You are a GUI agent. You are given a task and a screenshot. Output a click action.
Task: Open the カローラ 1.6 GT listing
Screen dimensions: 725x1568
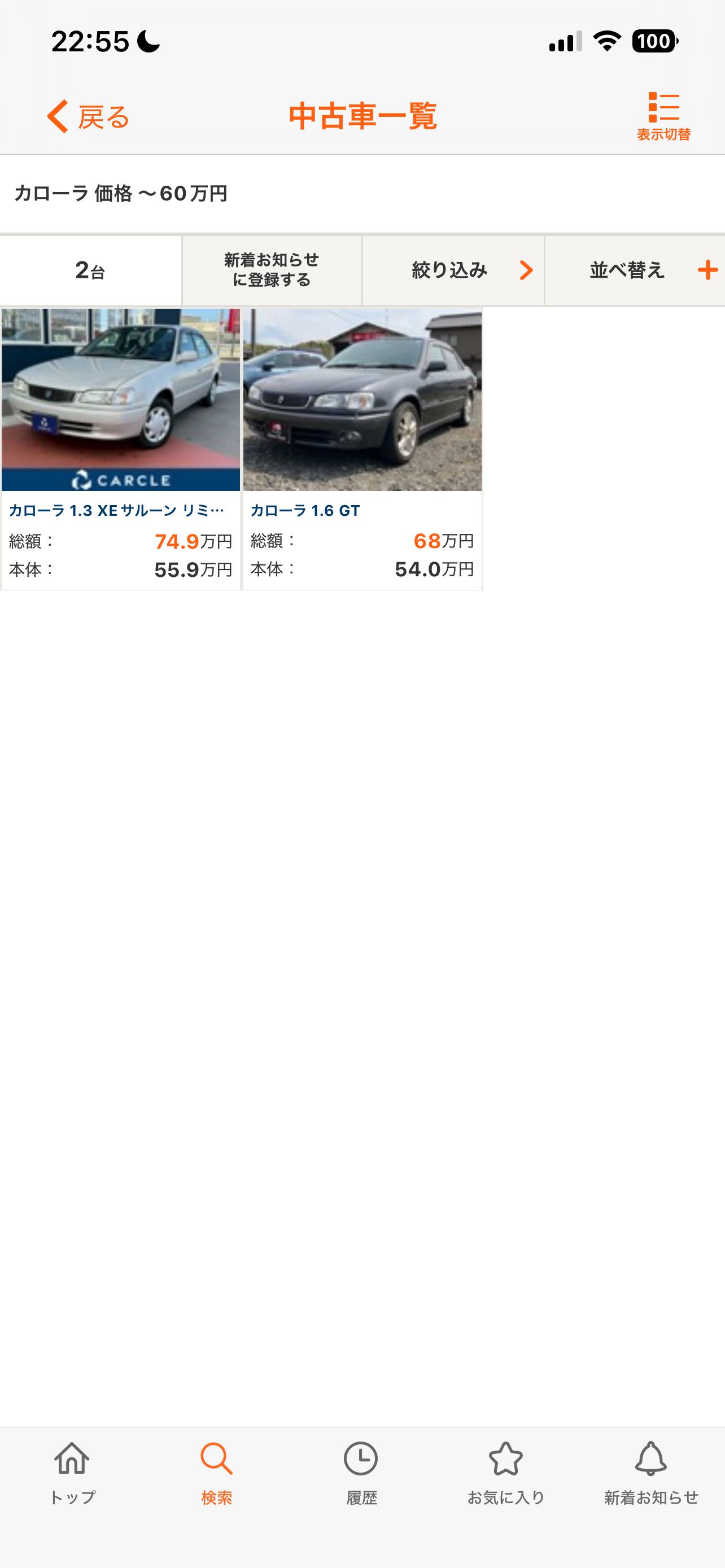[x=362, y=449]
